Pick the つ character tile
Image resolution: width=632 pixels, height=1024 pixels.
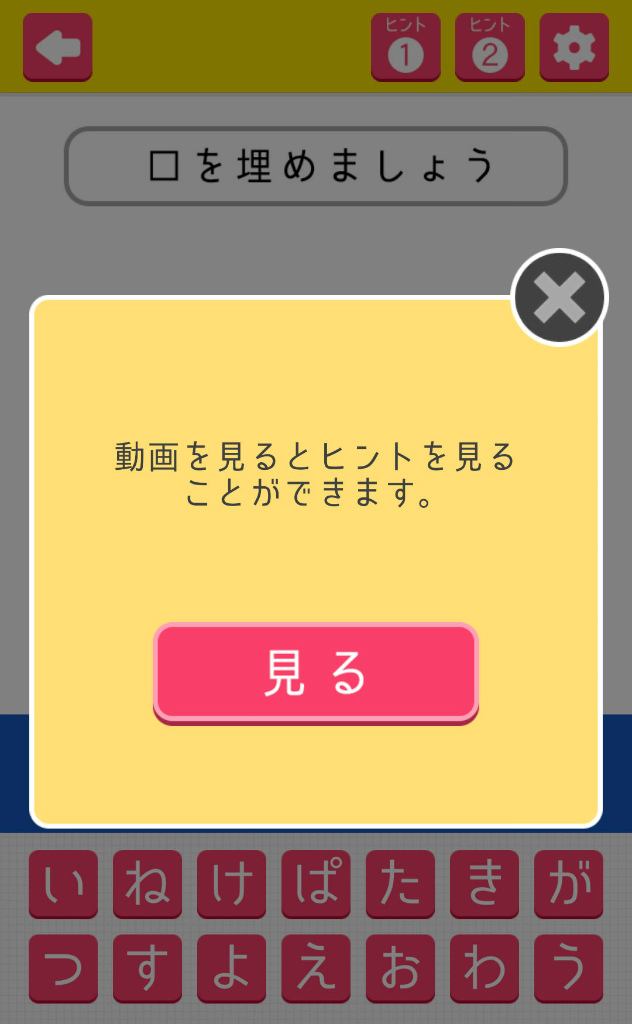tap(63, 968)
